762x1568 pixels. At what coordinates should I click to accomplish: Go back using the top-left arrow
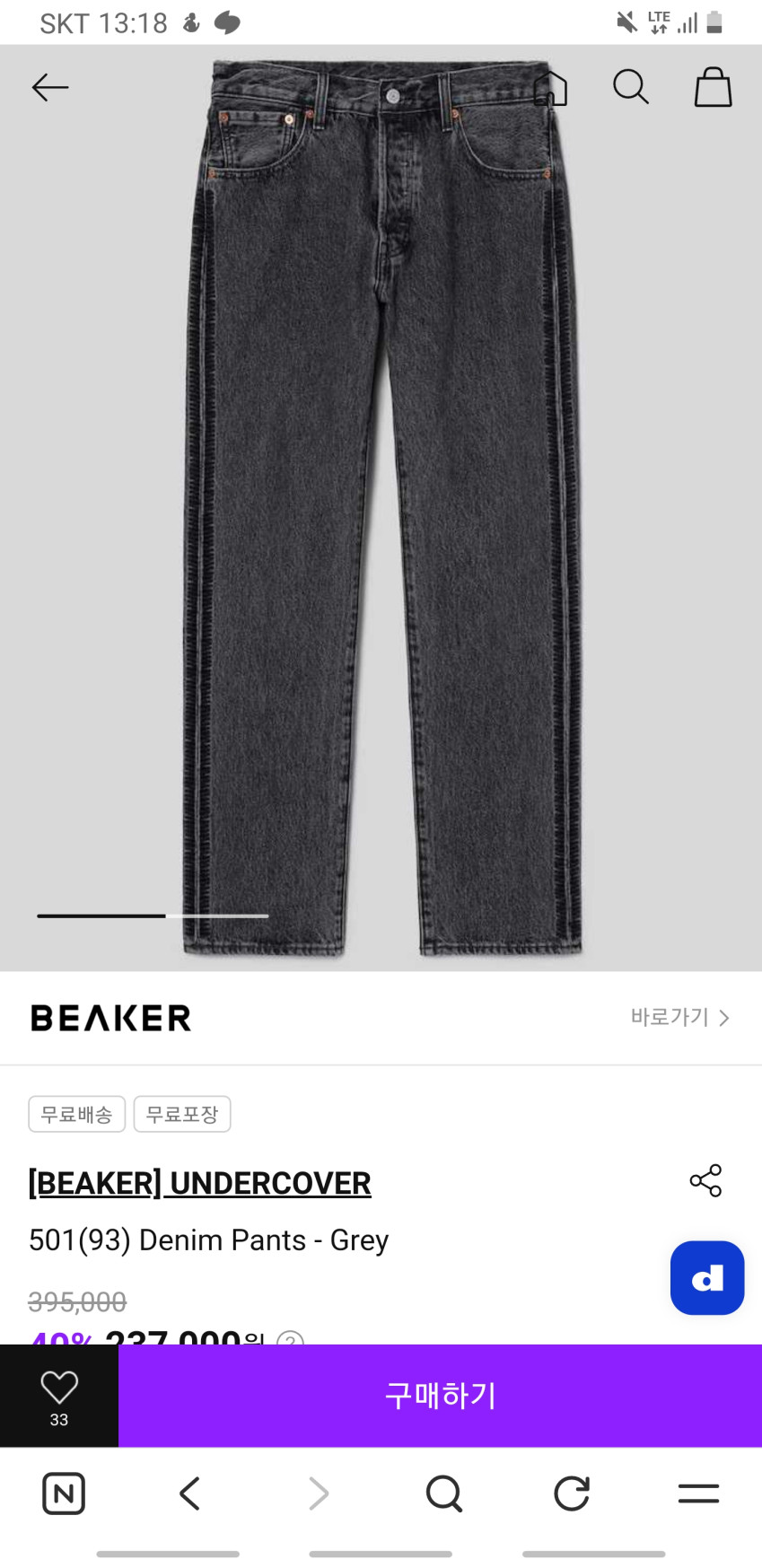coord(50,87)
